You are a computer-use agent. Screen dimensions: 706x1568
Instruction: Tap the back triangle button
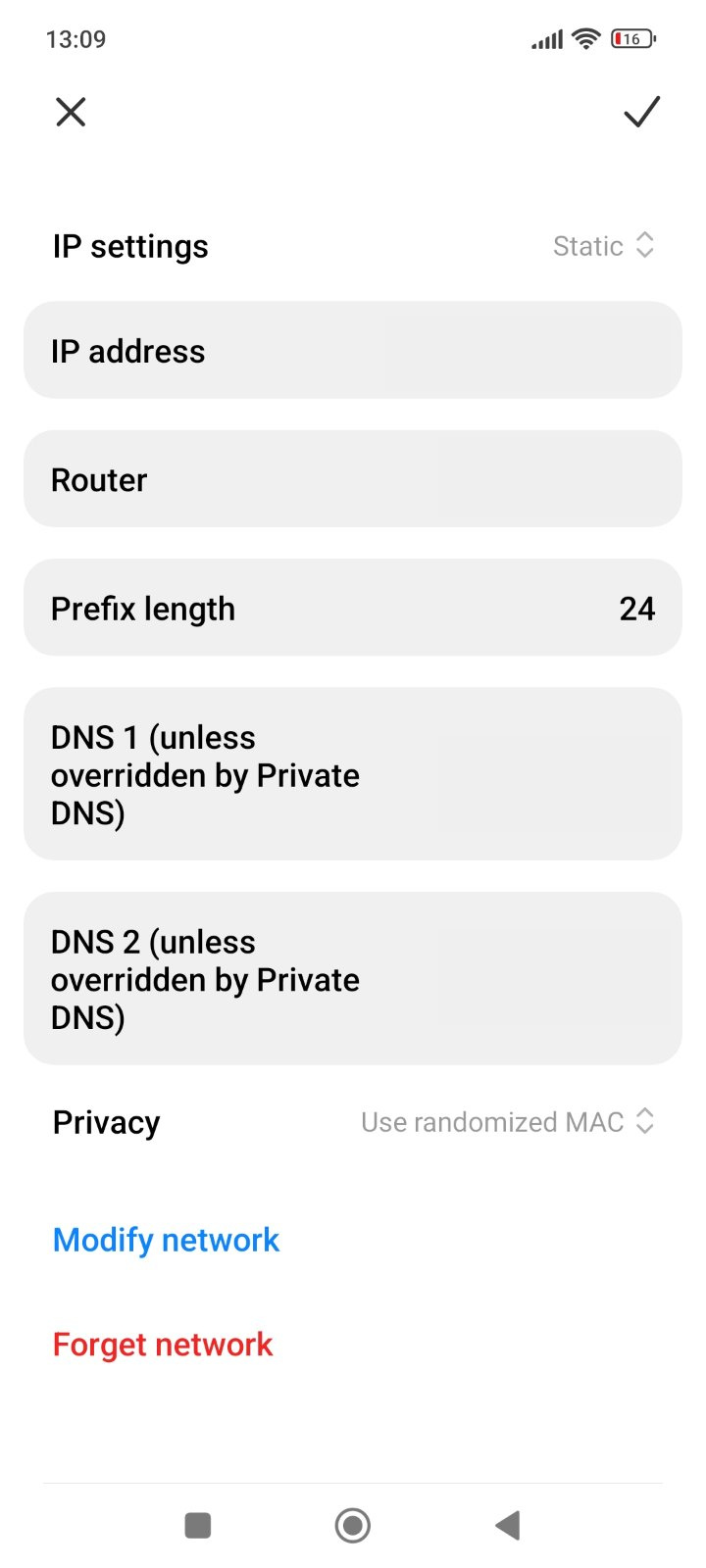[x=507, y=1525]
